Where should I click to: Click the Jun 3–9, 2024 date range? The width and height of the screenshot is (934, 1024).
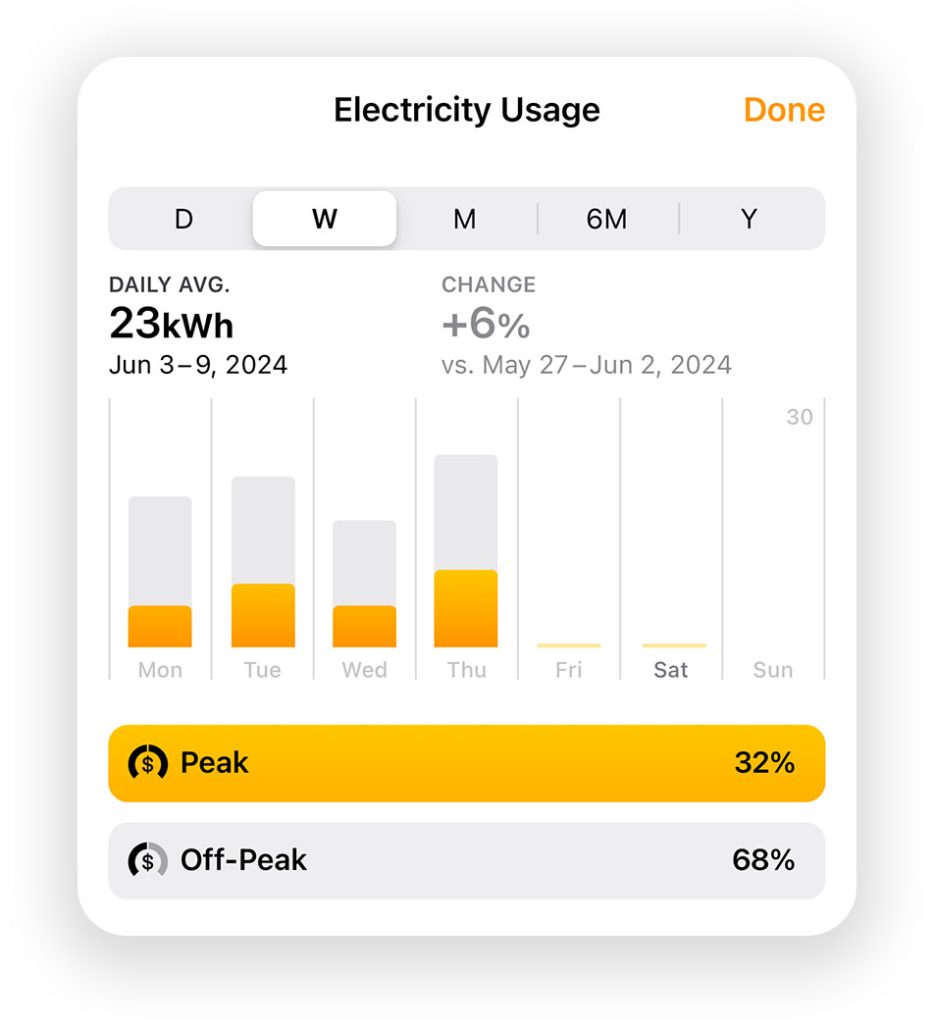196,364
